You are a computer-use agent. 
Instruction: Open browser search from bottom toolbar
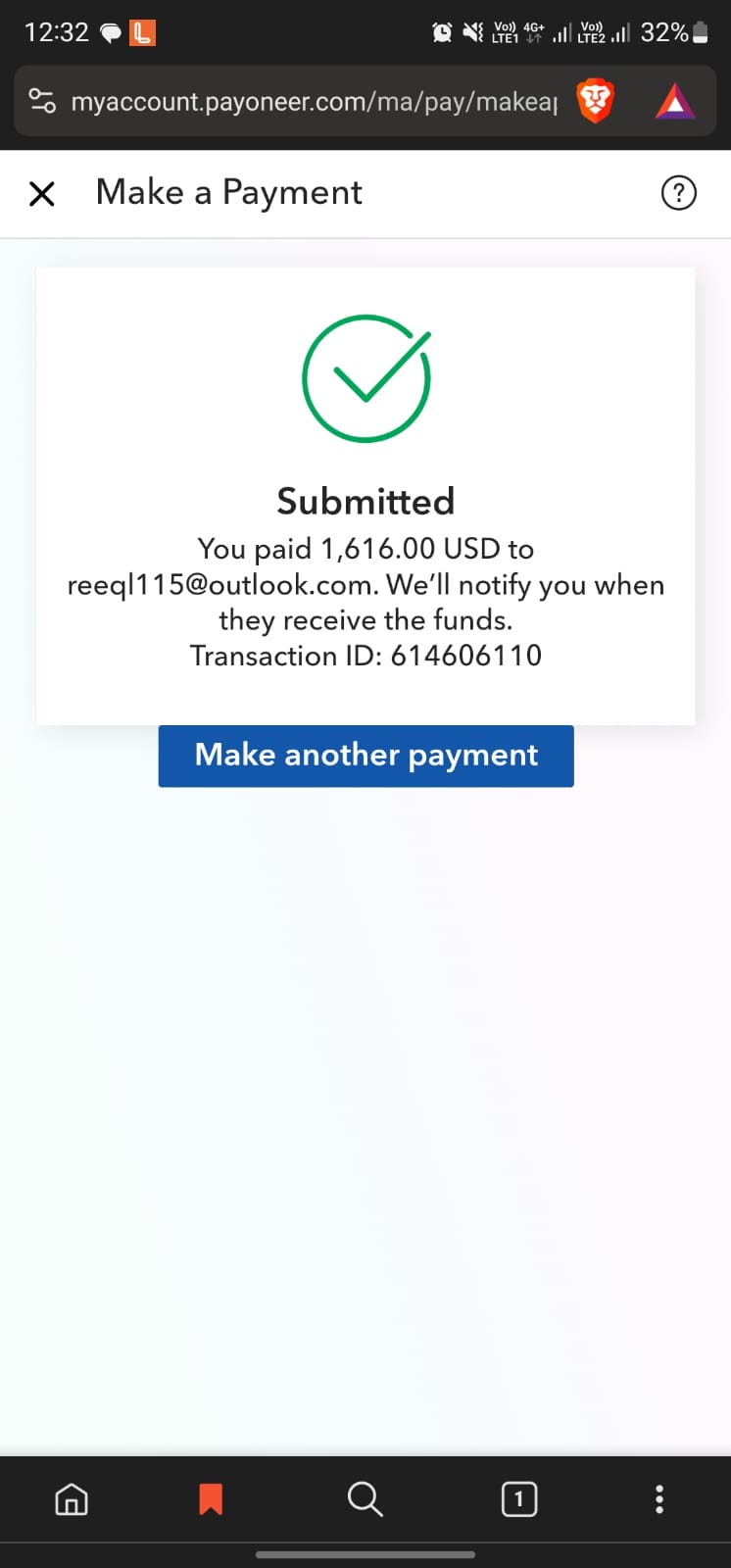(365, 1498)
